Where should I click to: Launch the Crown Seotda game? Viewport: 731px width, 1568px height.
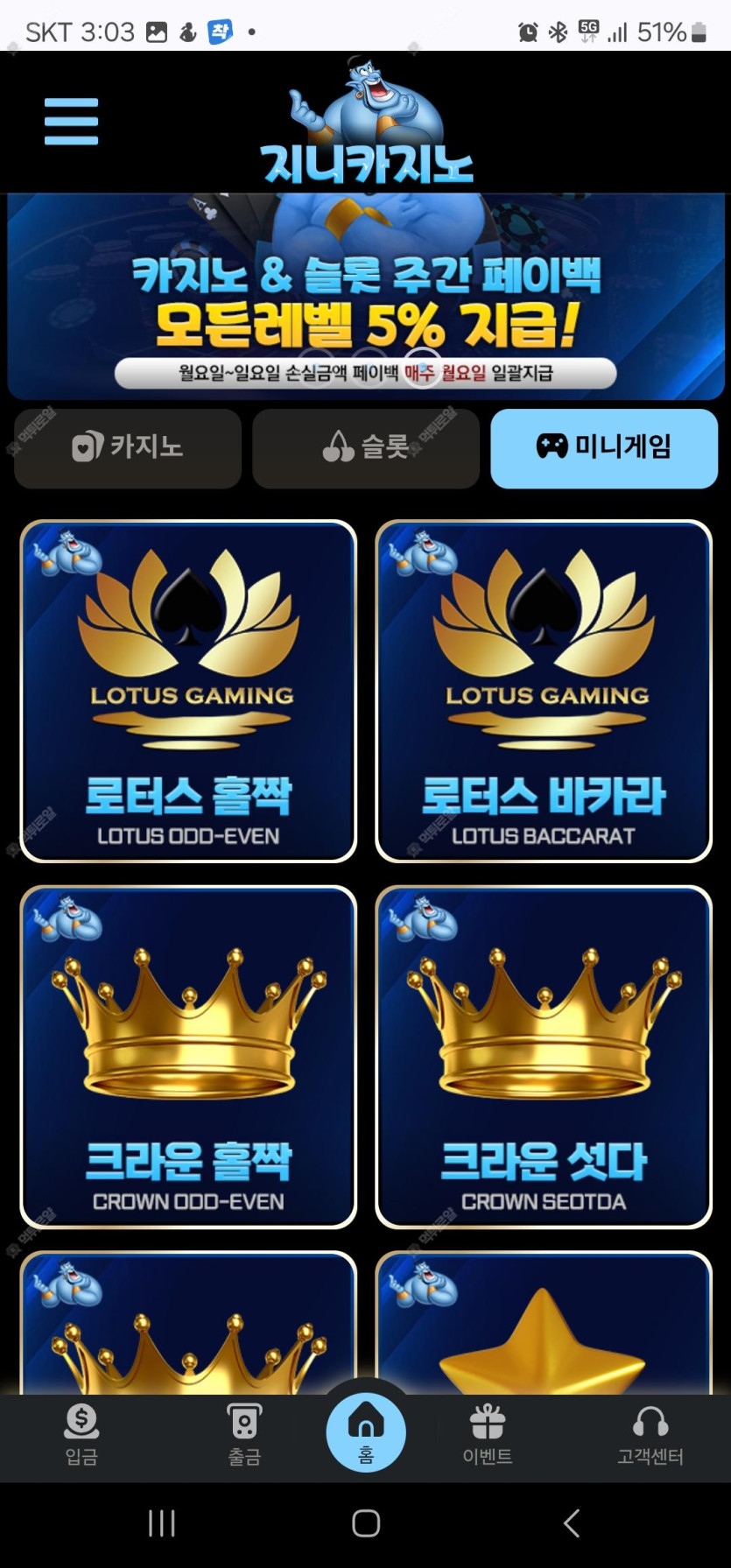[544, 1057]
